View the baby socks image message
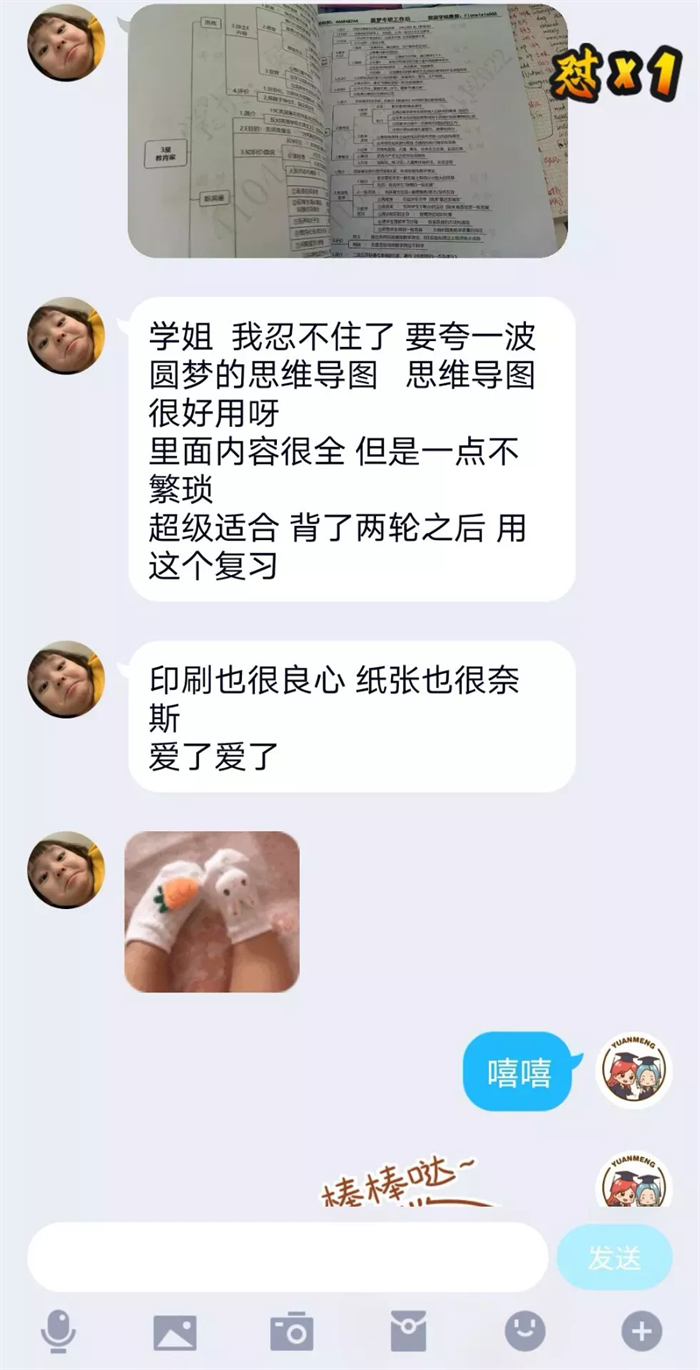The image size is (700, 1370). tap(212, 911)
